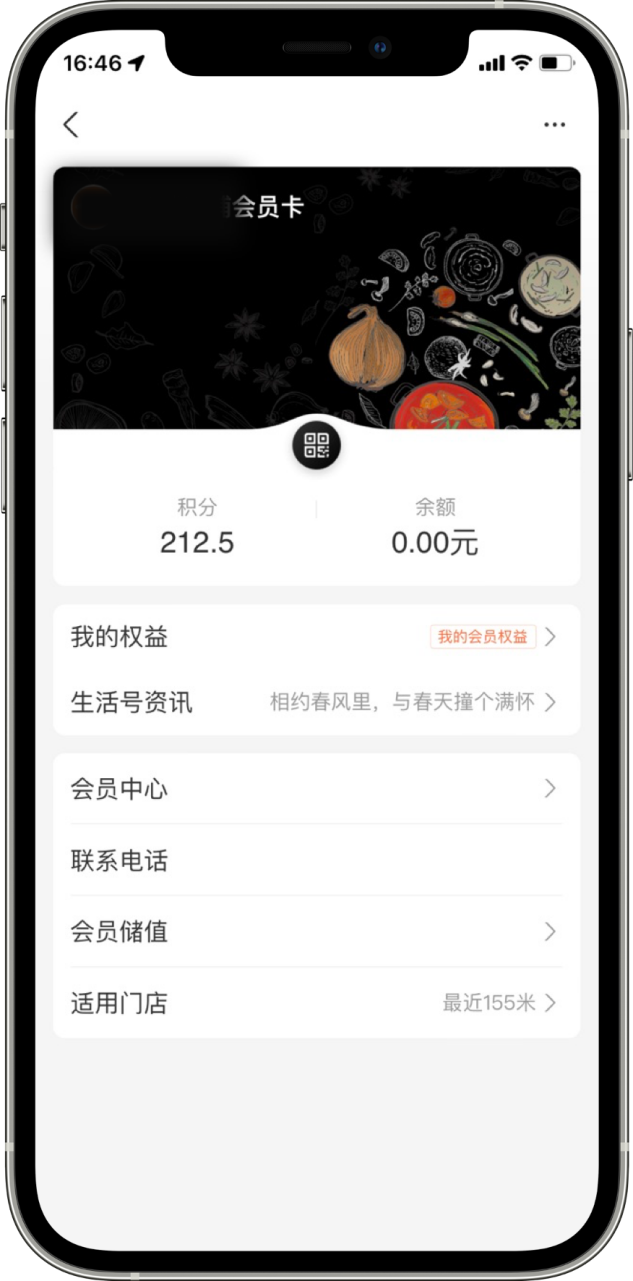Tap the 我的会员权益 tag
The height and width of the screenshot is (1281, 633).
483,637
